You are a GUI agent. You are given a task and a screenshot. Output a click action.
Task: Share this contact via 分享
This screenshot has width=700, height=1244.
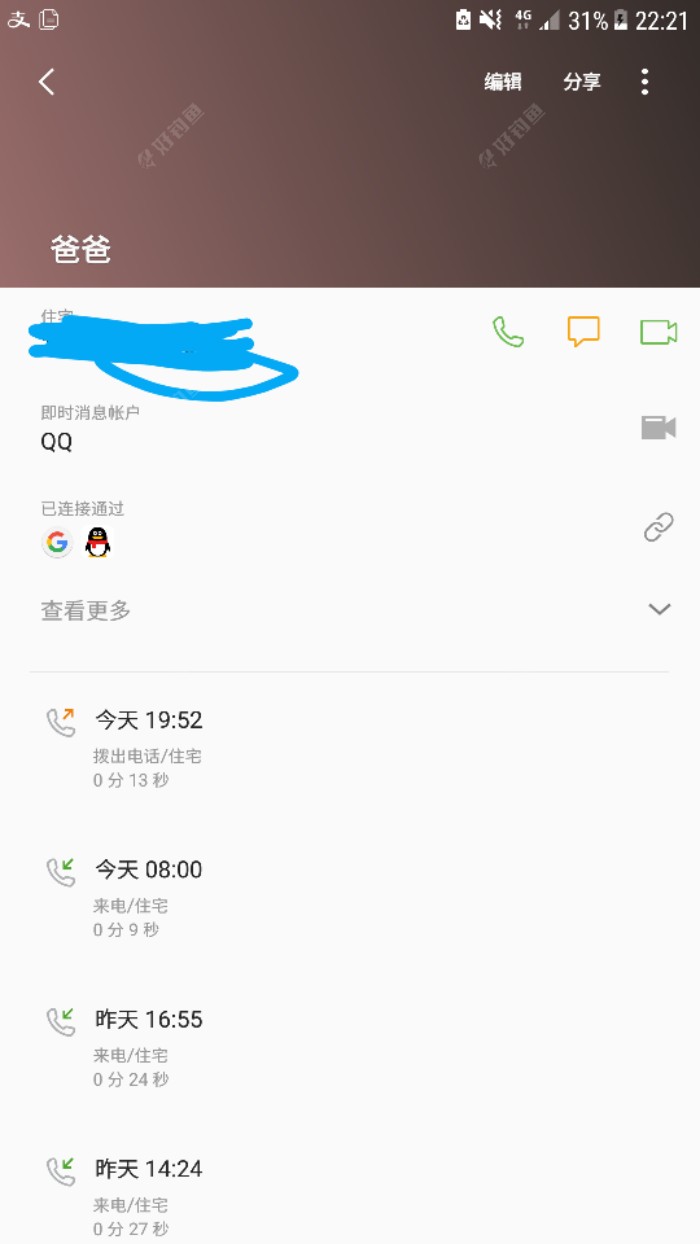pos(582,82)
